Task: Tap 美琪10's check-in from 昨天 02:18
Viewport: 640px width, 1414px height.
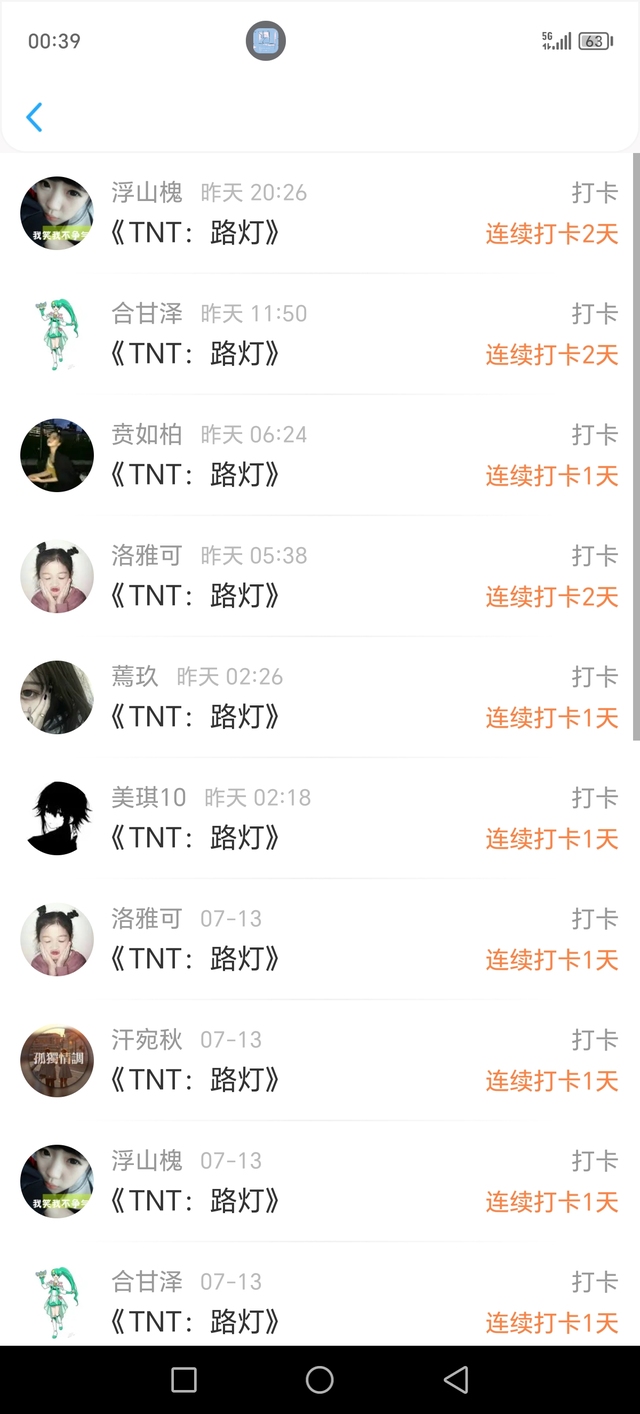Action: tap(320, 818)
